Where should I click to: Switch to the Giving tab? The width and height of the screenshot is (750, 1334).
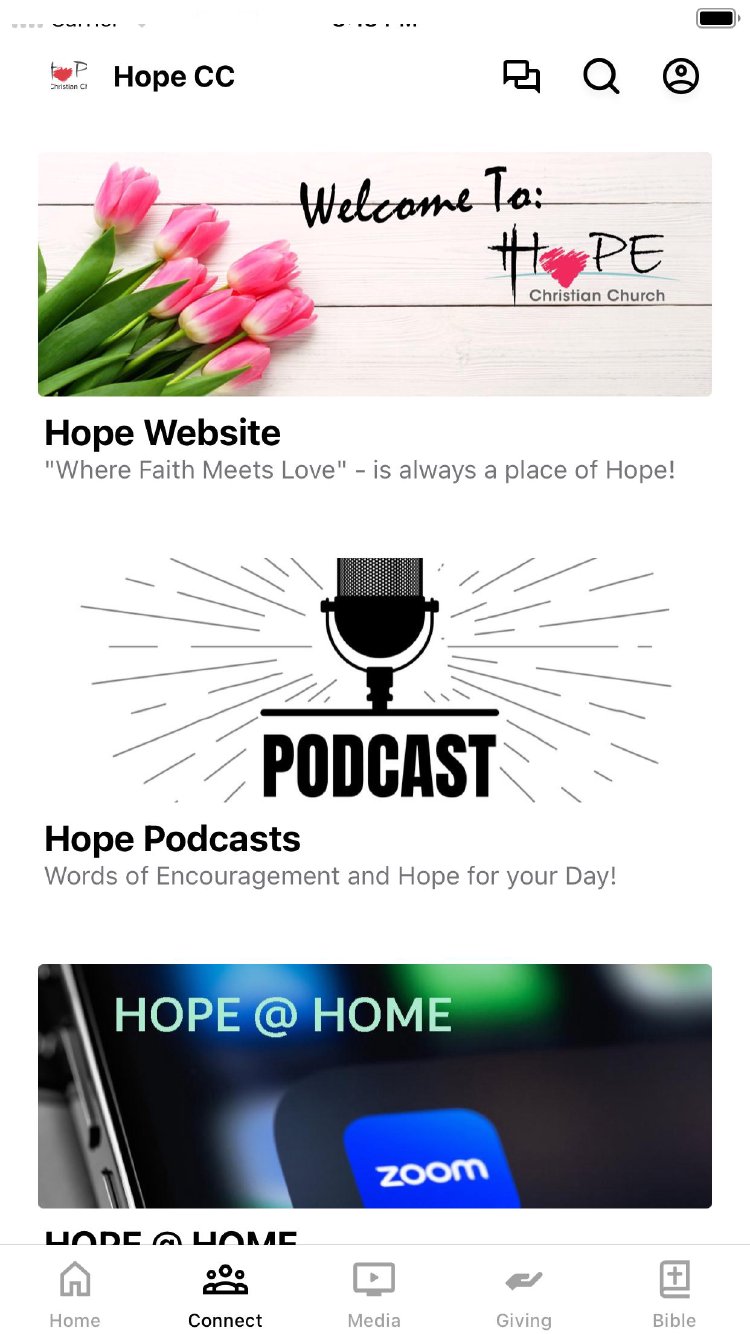tap(524, 1292)
